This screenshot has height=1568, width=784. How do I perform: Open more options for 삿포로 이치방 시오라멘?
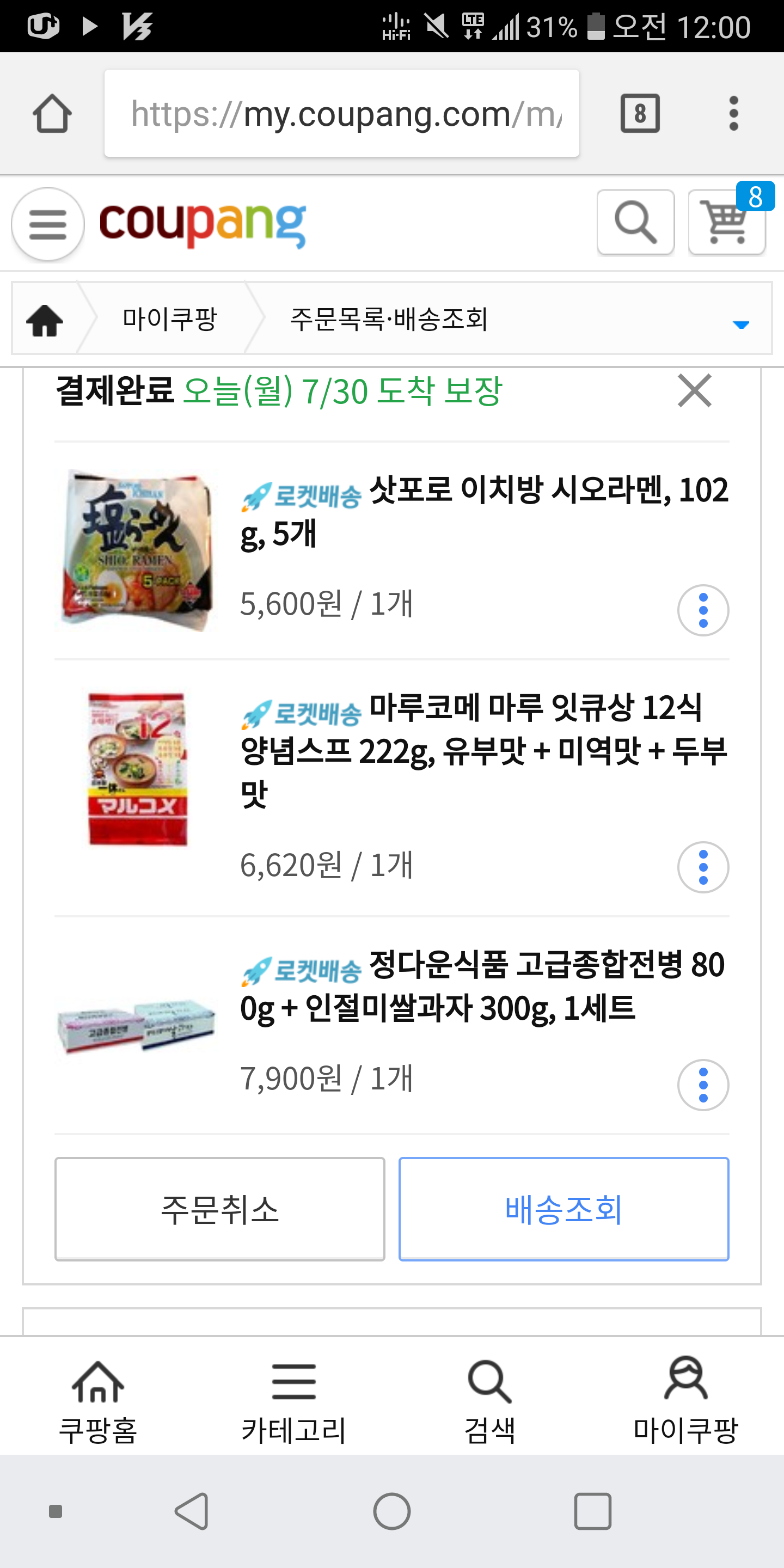click(703, 610)
